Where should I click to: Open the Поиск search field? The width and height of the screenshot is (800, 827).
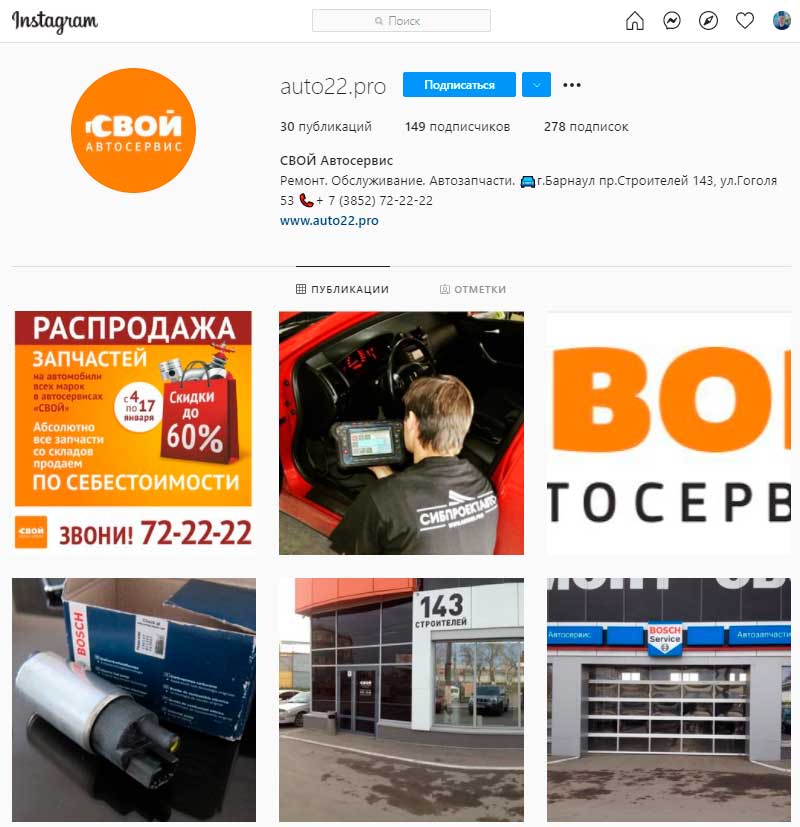401,21
